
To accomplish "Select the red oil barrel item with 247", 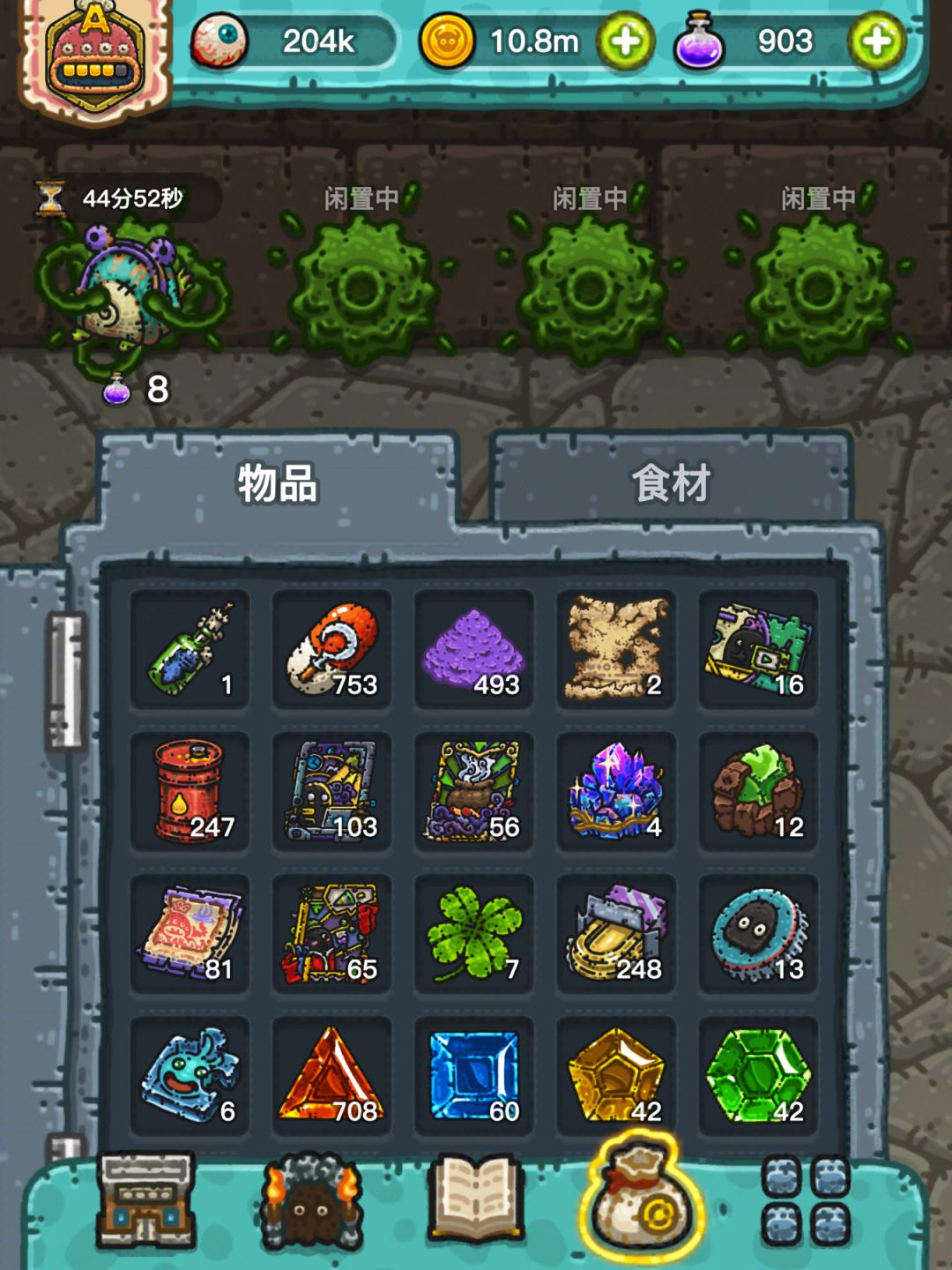I will point(190,791).
